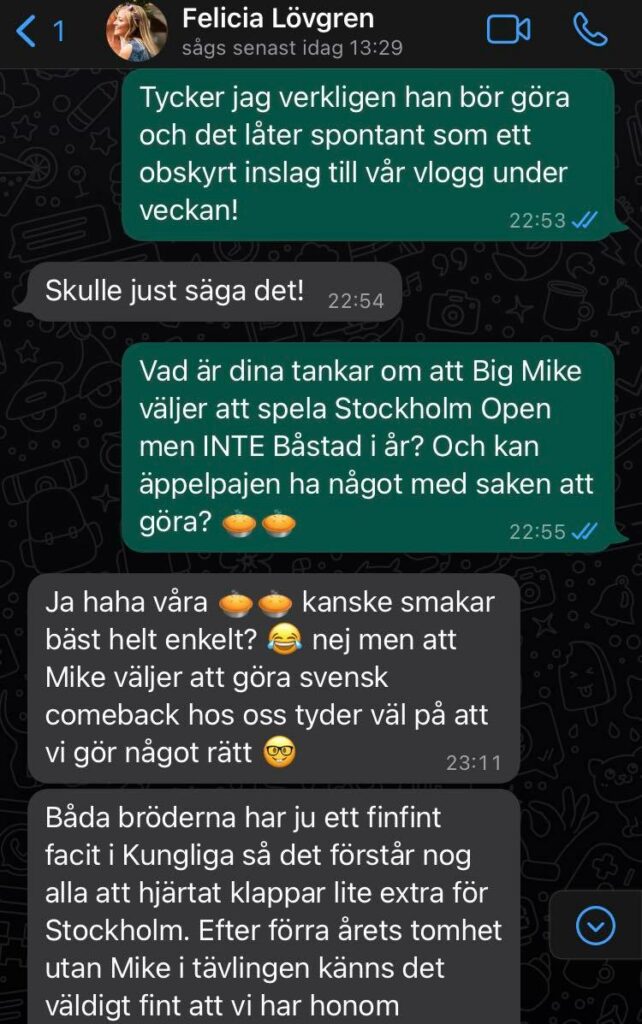Open Felicia Lövgren's profile picture
642x1024 pixels.
point(137,32)
